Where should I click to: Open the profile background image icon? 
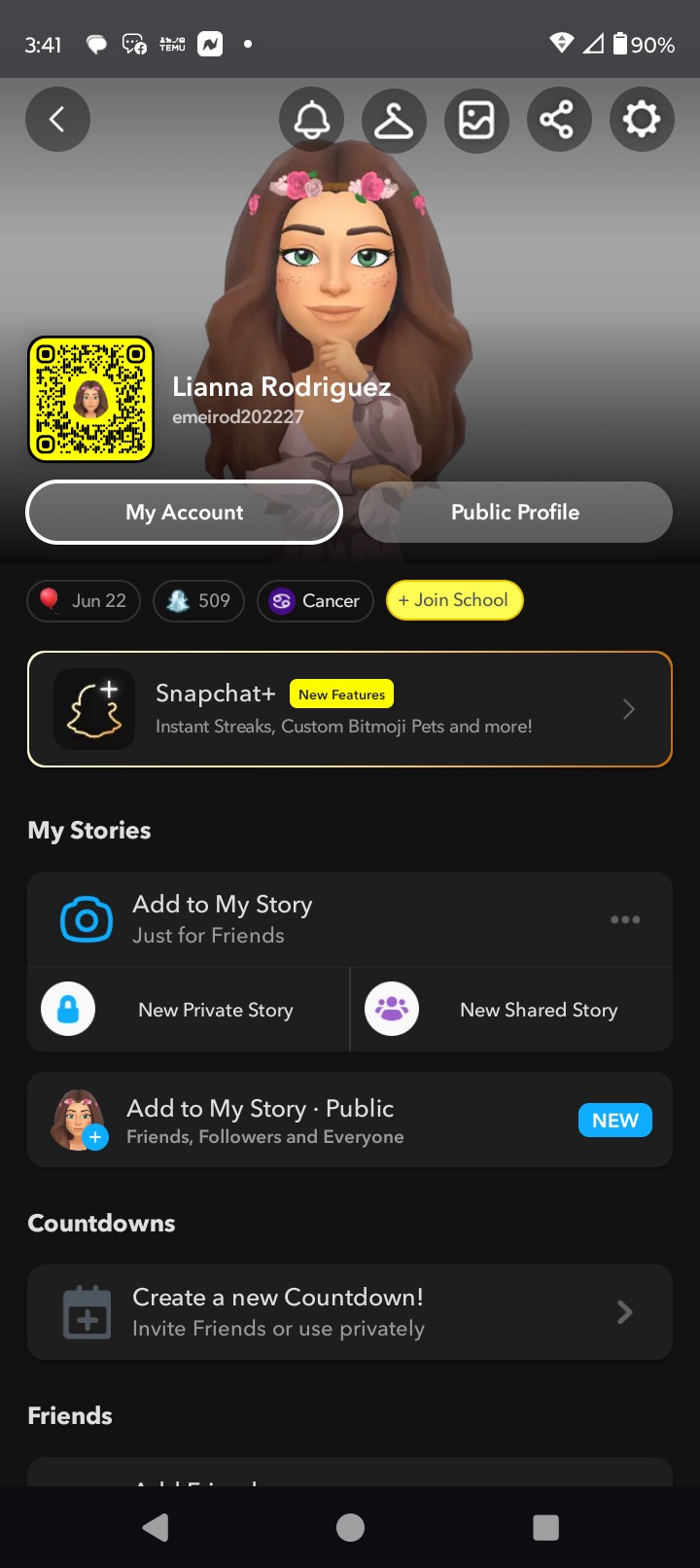coord(476,120)
